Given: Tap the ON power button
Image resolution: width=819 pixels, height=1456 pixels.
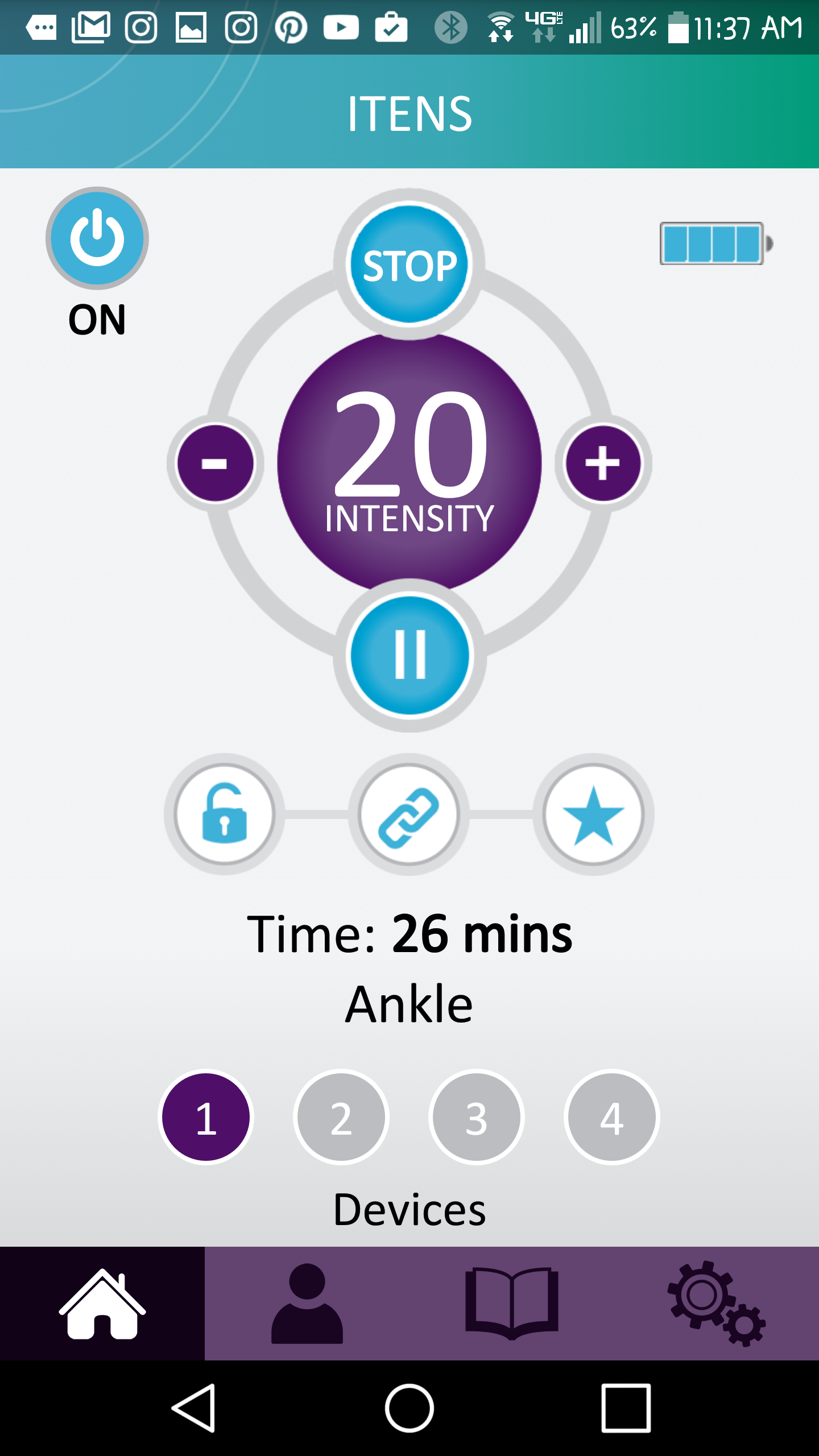Looking at the screenshot, I should [x=97, y=238].
